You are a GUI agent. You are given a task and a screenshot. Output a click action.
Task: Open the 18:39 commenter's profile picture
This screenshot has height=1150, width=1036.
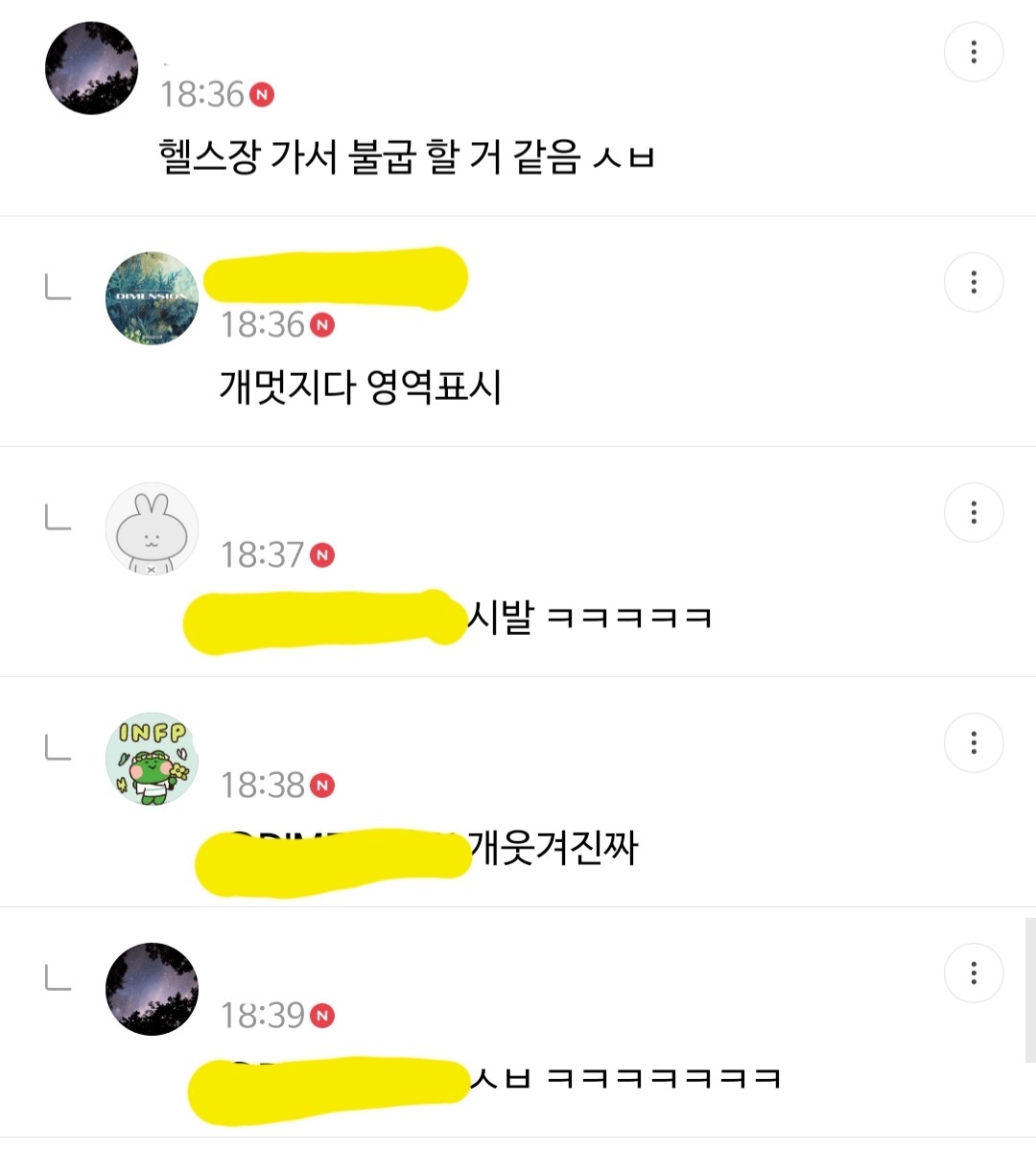[152, 990]
